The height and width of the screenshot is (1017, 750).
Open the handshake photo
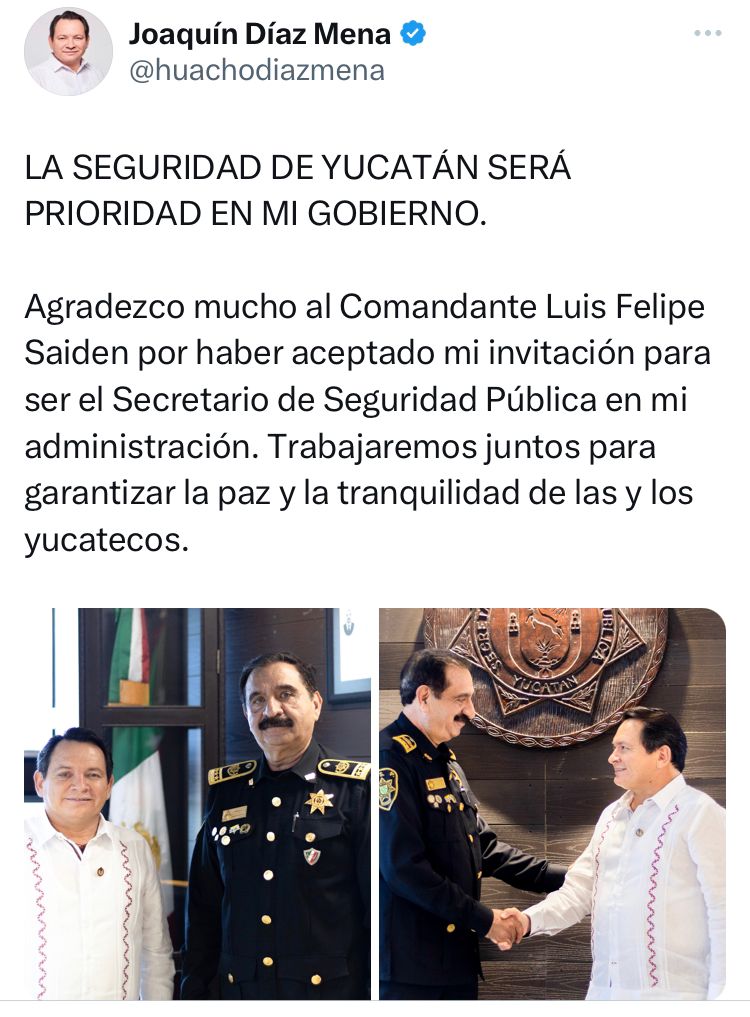pyautogui.click(x=552, y=803)
